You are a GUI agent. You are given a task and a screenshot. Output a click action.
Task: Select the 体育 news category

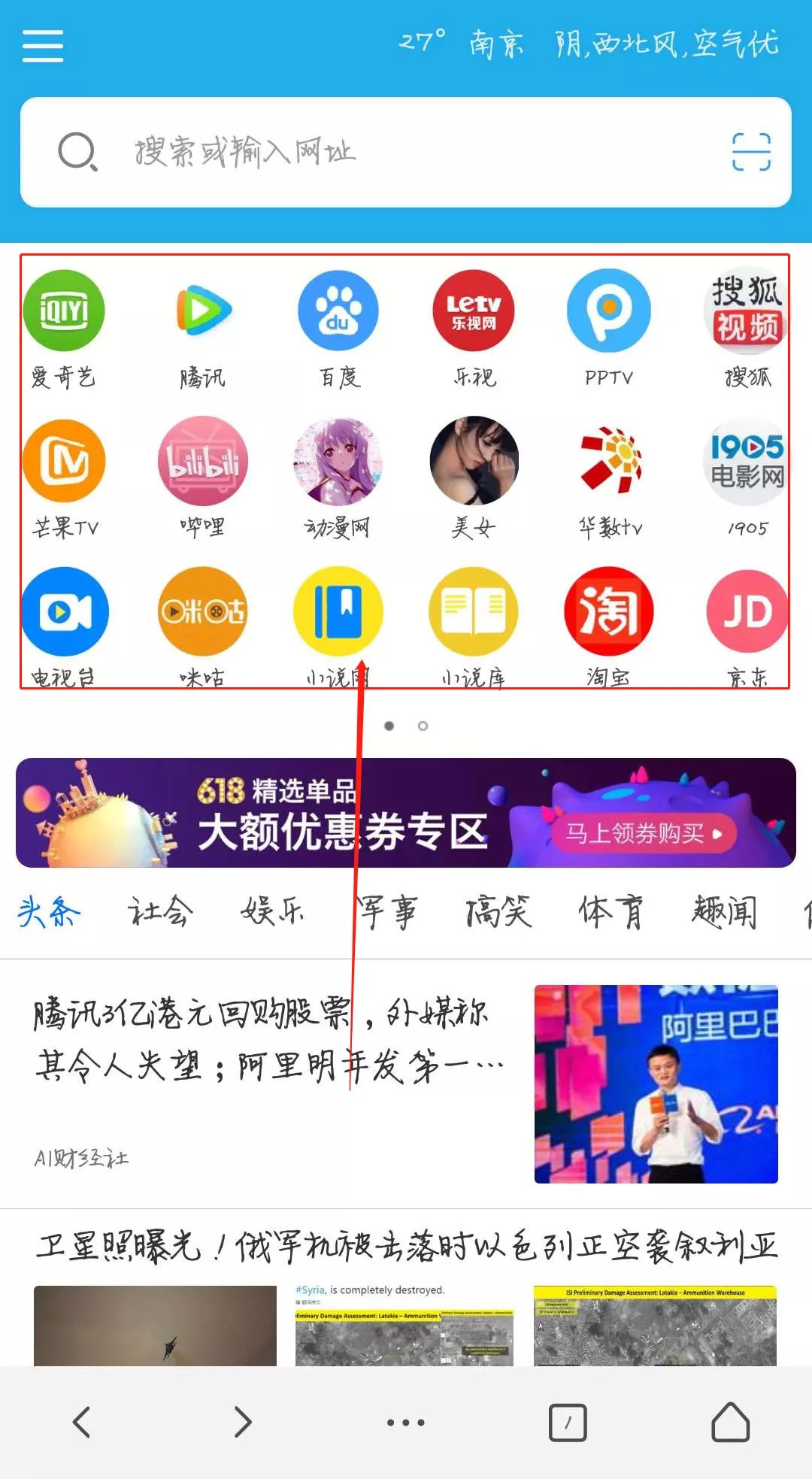click(611, 911)
